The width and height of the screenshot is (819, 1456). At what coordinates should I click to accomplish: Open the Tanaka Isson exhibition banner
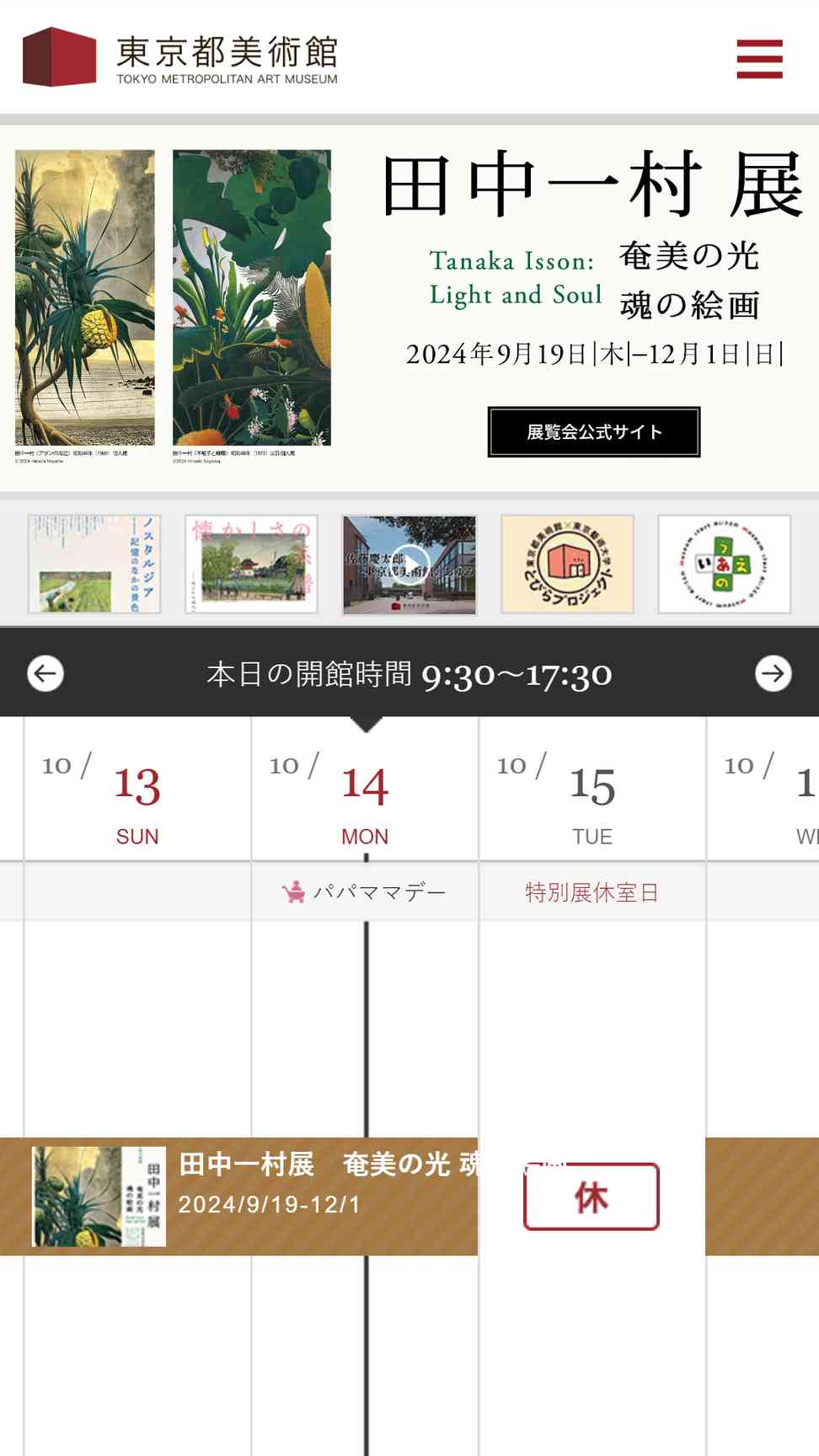coord(409,308)
